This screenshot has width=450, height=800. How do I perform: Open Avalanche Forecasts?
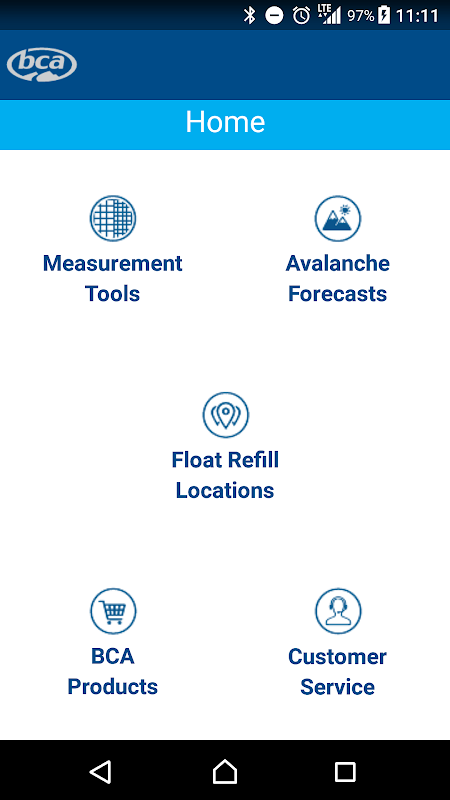(337, 250)
